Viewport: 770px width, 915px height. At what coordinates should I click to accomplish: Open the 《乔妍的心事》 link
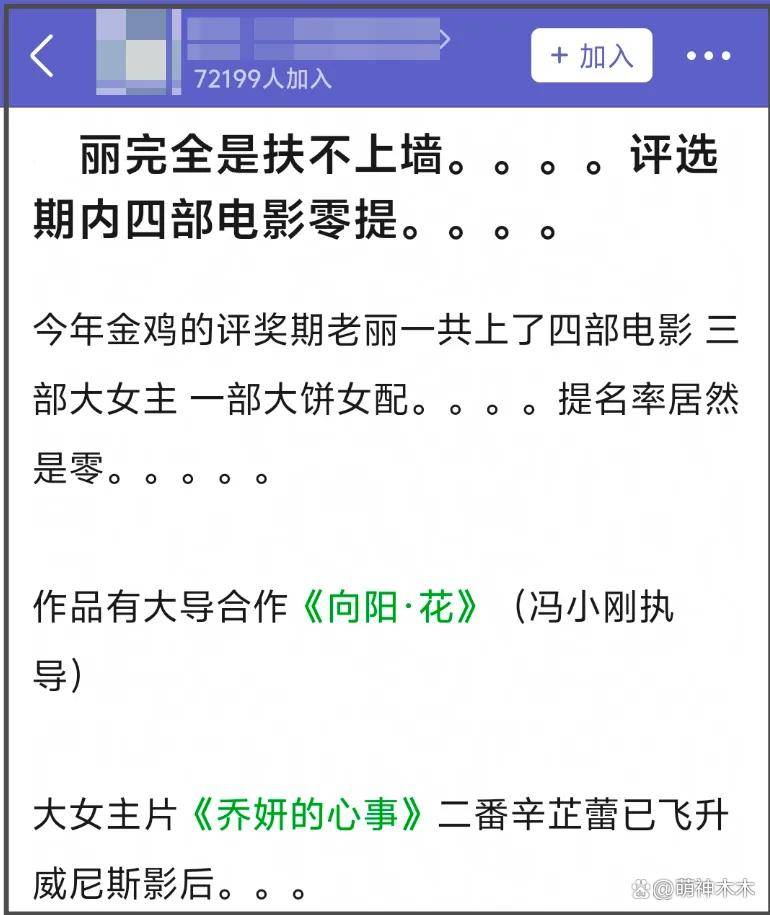(307, 815)
